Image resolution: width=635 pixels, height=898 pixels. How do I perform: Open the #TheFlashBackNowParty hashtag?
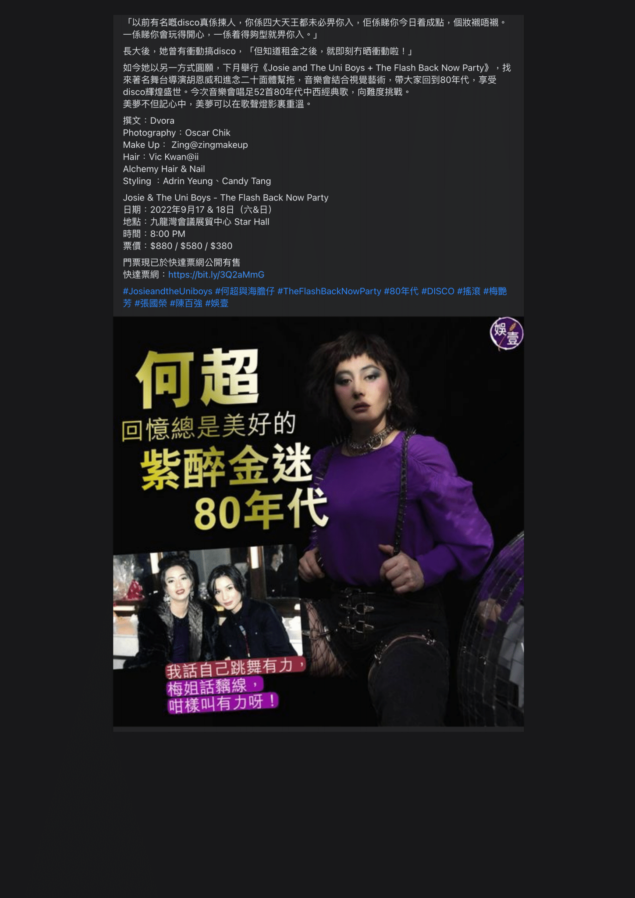coord(329,291)
